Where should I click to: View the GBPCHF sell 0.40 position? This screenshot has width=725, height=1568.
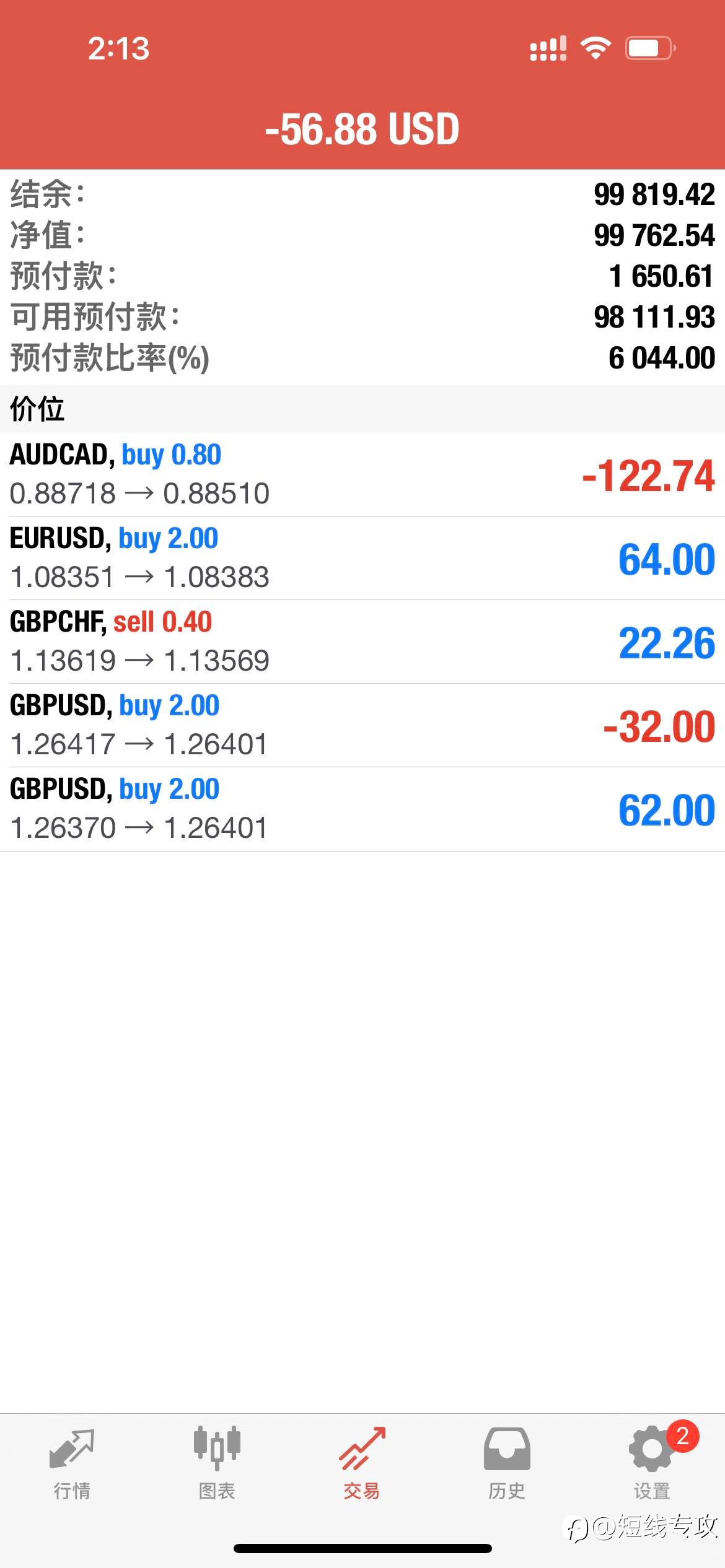(x=362, y=642)
